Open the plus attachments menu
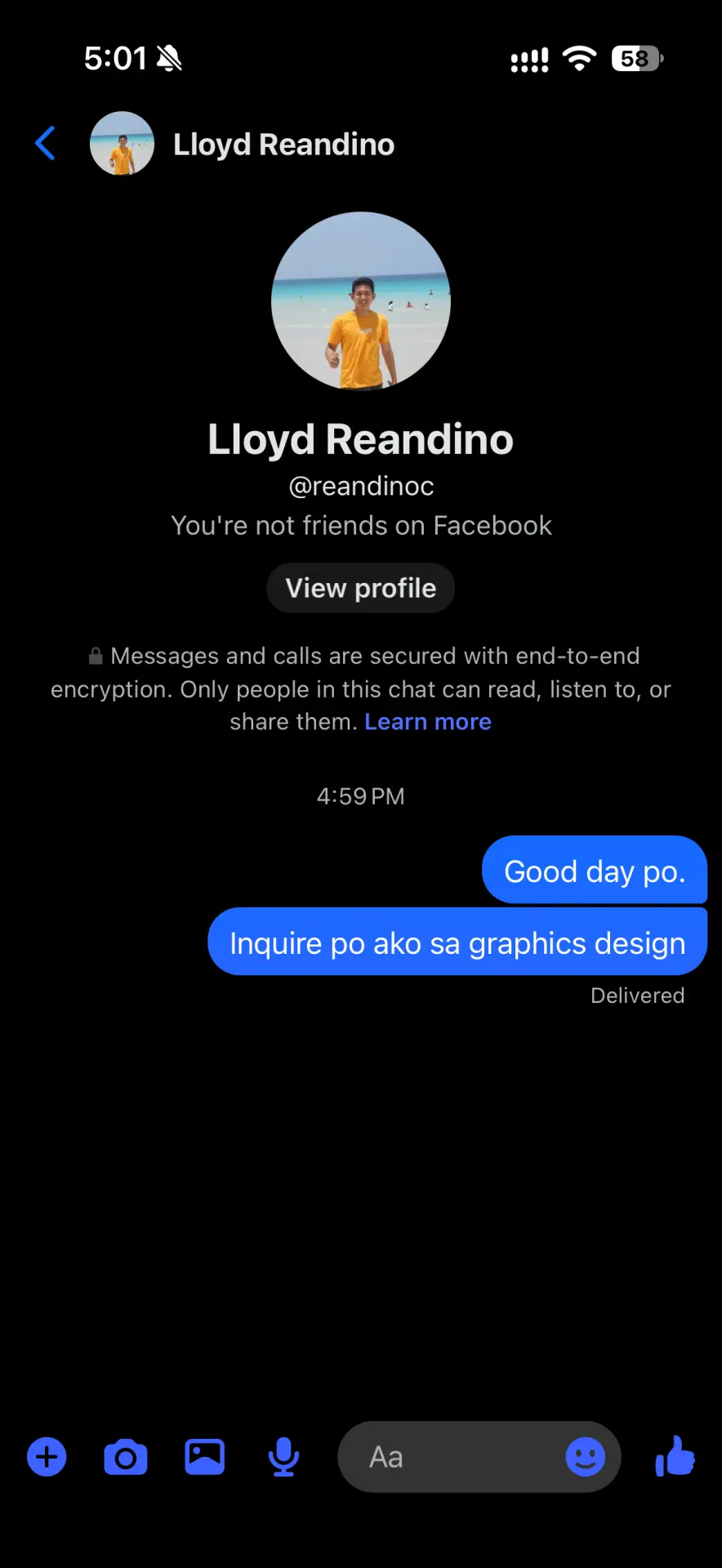Viewport: 722px width, 1568px height. pyautogui.click(x=47, y=1457)
